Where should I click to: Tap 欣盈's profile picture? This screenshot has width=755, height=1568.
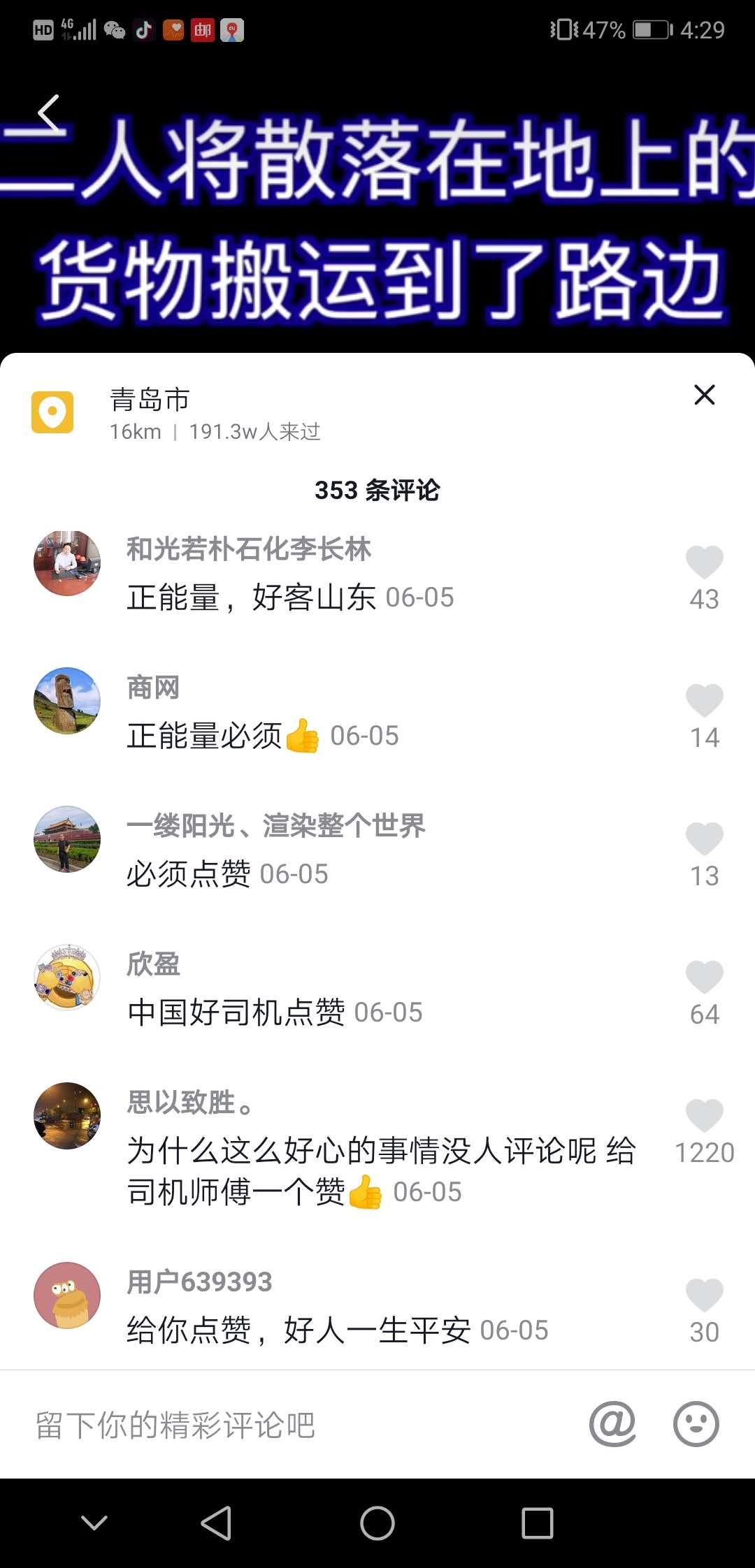click(67, 978)
